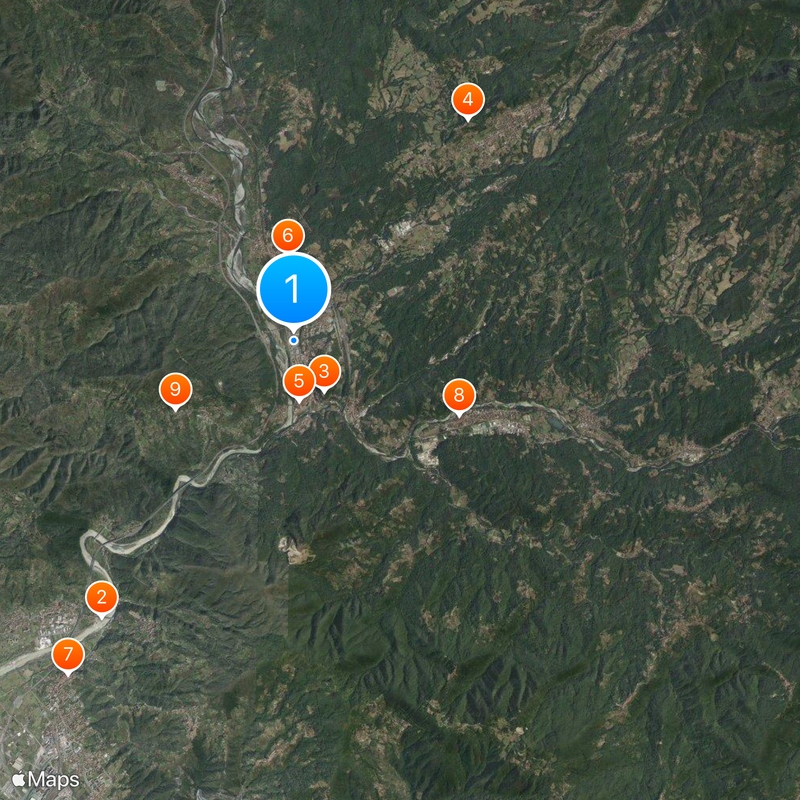Select the large blue pin numbered 1
This screenshot has height=800, width=800.
pos(293,290)
